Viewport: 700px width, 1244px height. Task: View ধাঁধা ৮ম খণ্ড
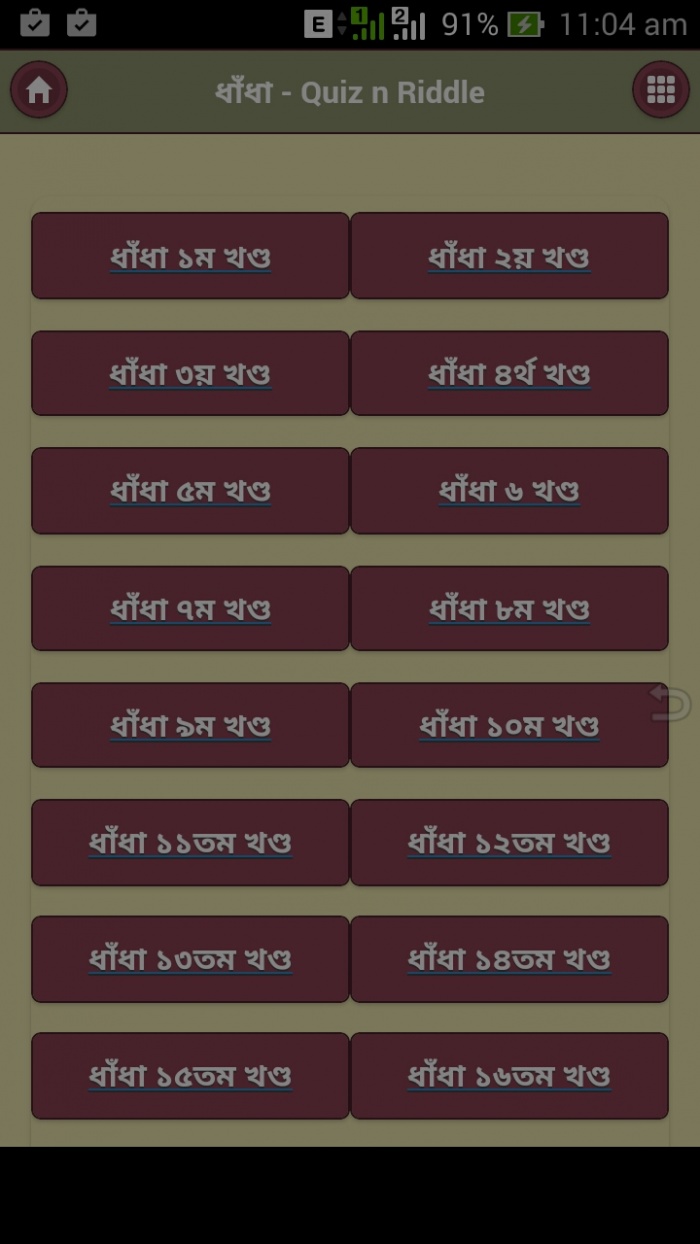point(509,608)
